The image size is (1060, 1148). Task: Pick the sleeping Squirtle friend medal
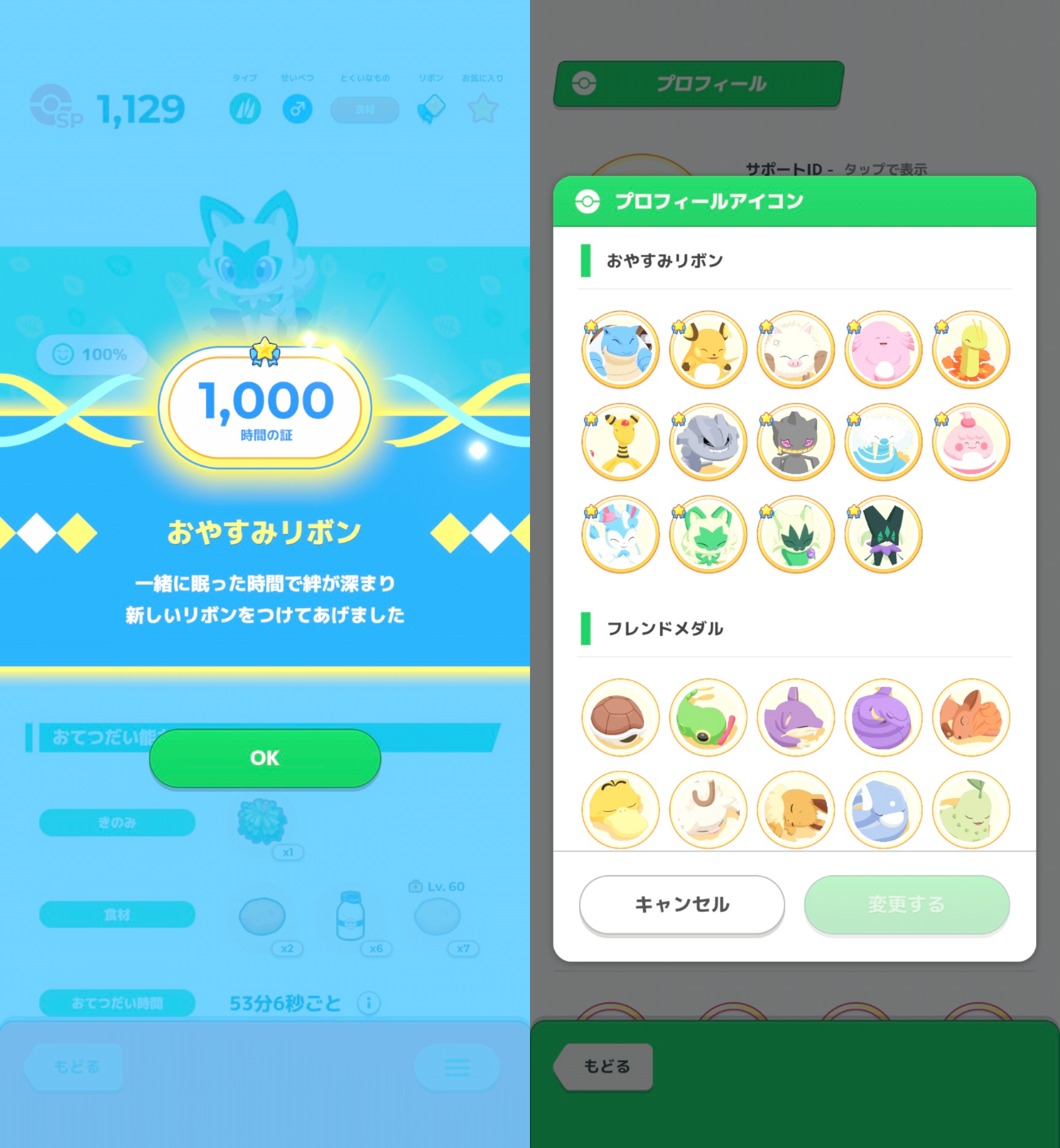pos(620,717)
